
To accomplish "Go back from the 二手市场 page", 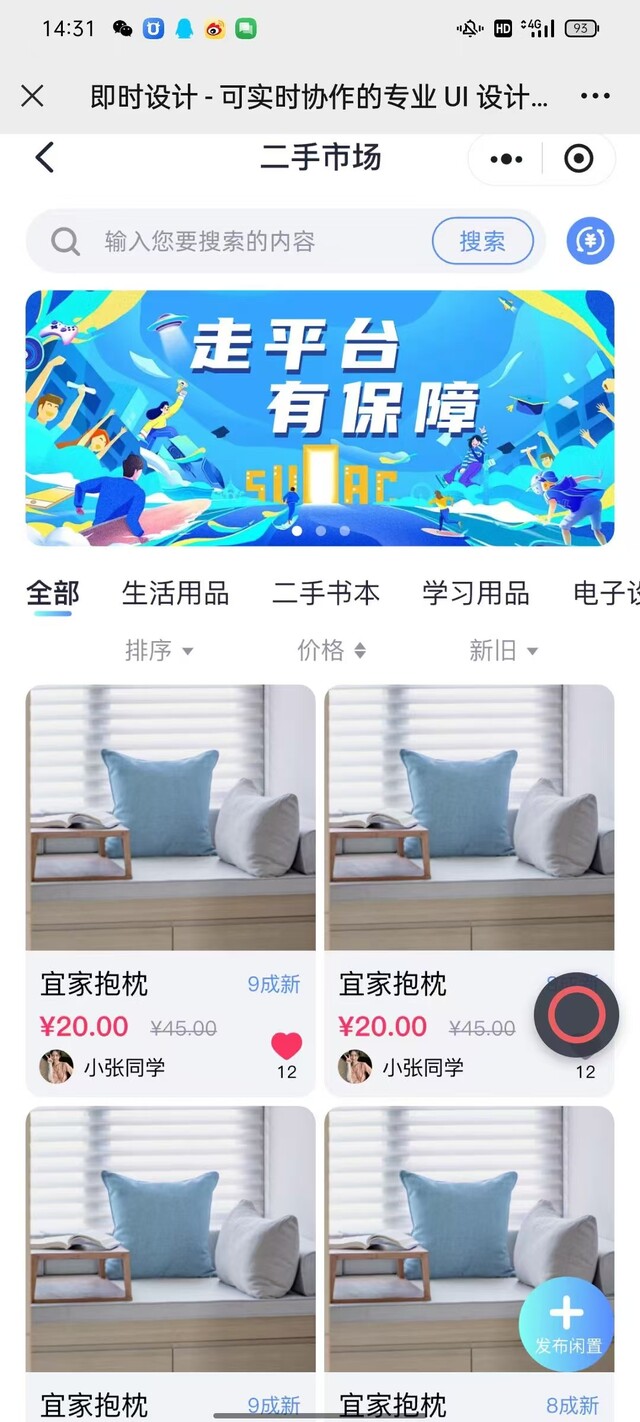I will point(45,158).
